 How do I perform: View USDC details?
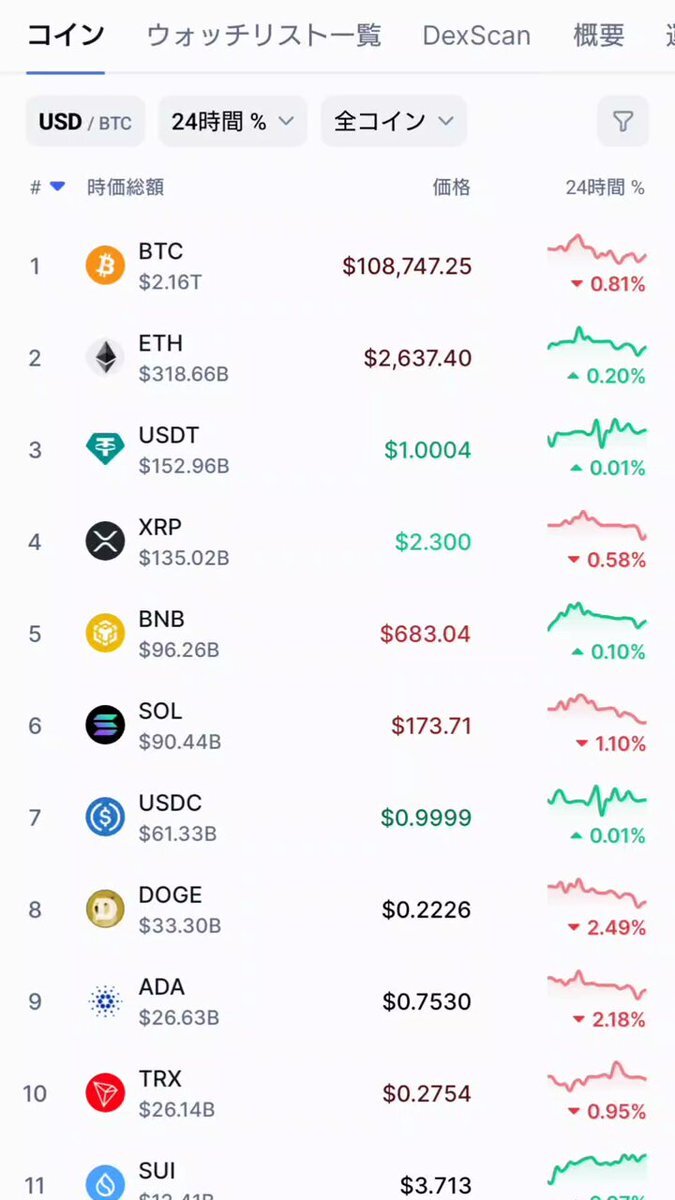click(337, 818)
